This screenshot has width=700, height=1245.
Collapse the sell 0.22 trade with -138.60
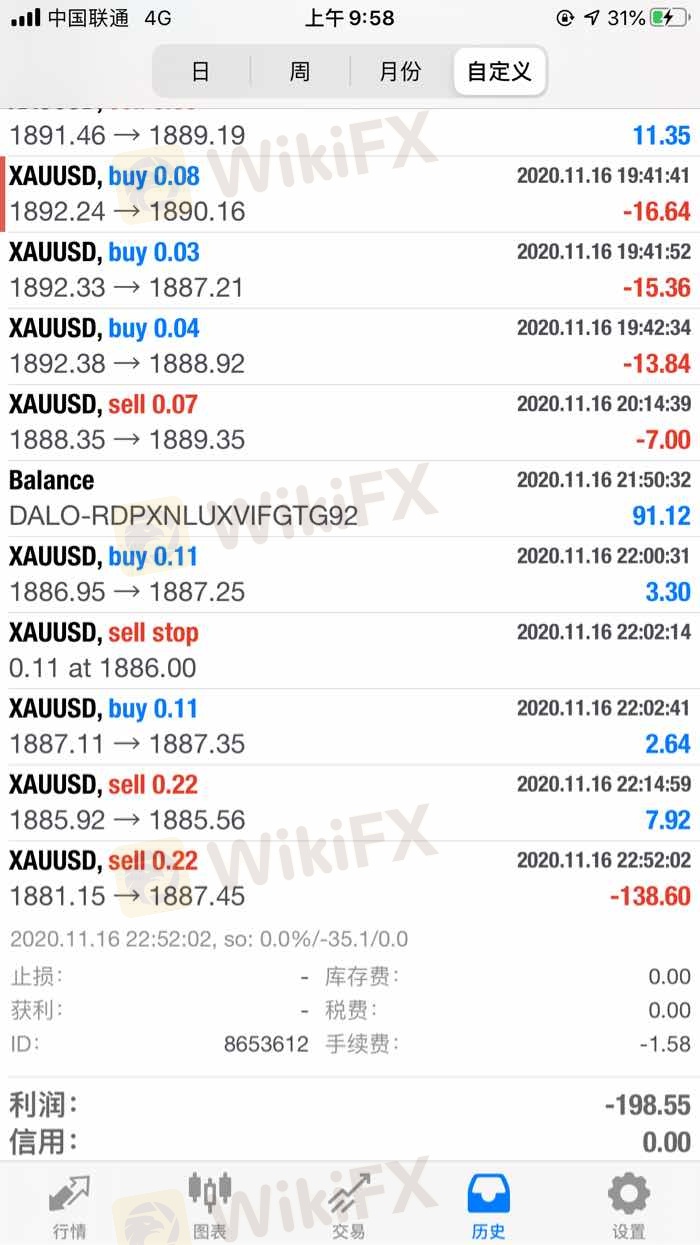(x=350, y=878)
